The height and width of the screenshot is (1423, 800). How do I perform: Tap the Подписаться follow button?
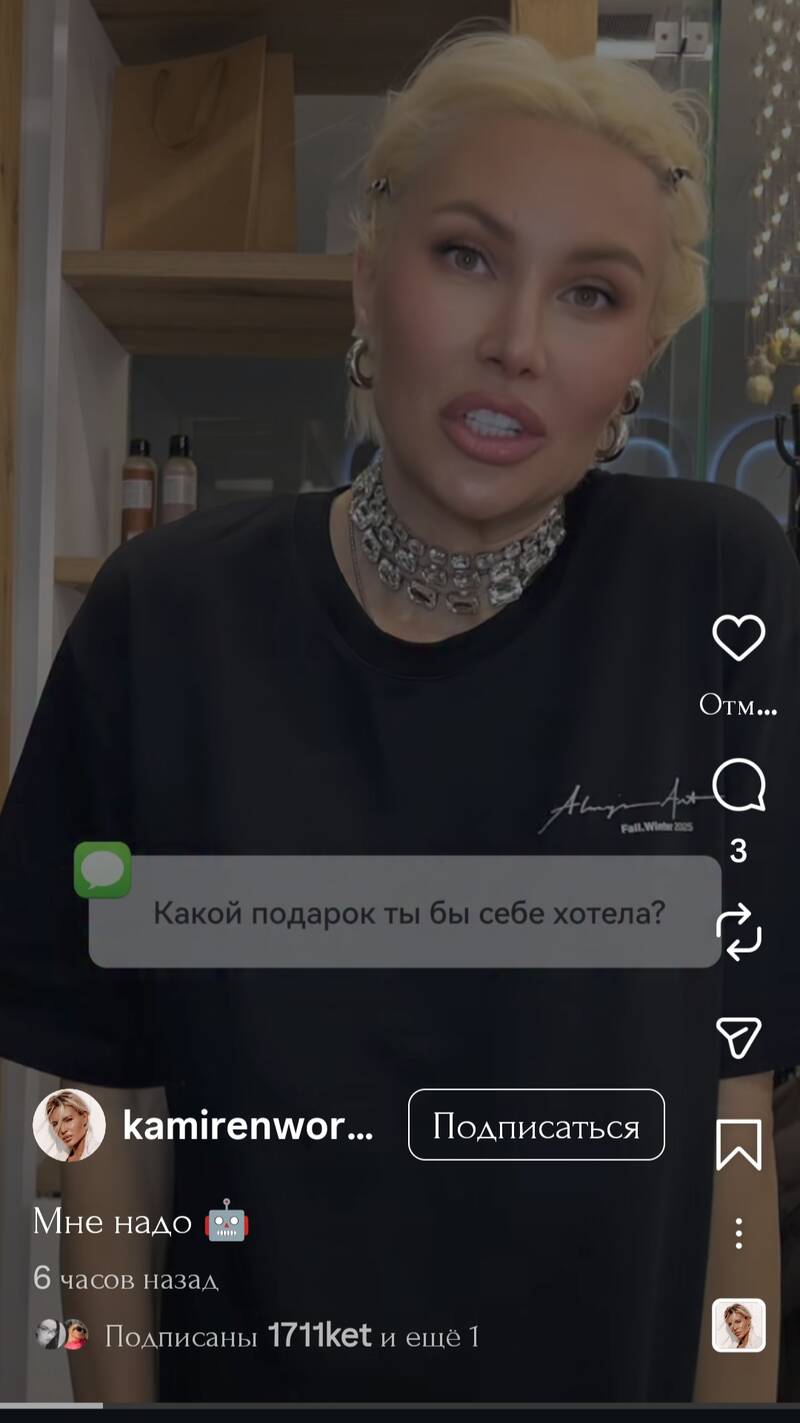click(x=536, y=1125)
